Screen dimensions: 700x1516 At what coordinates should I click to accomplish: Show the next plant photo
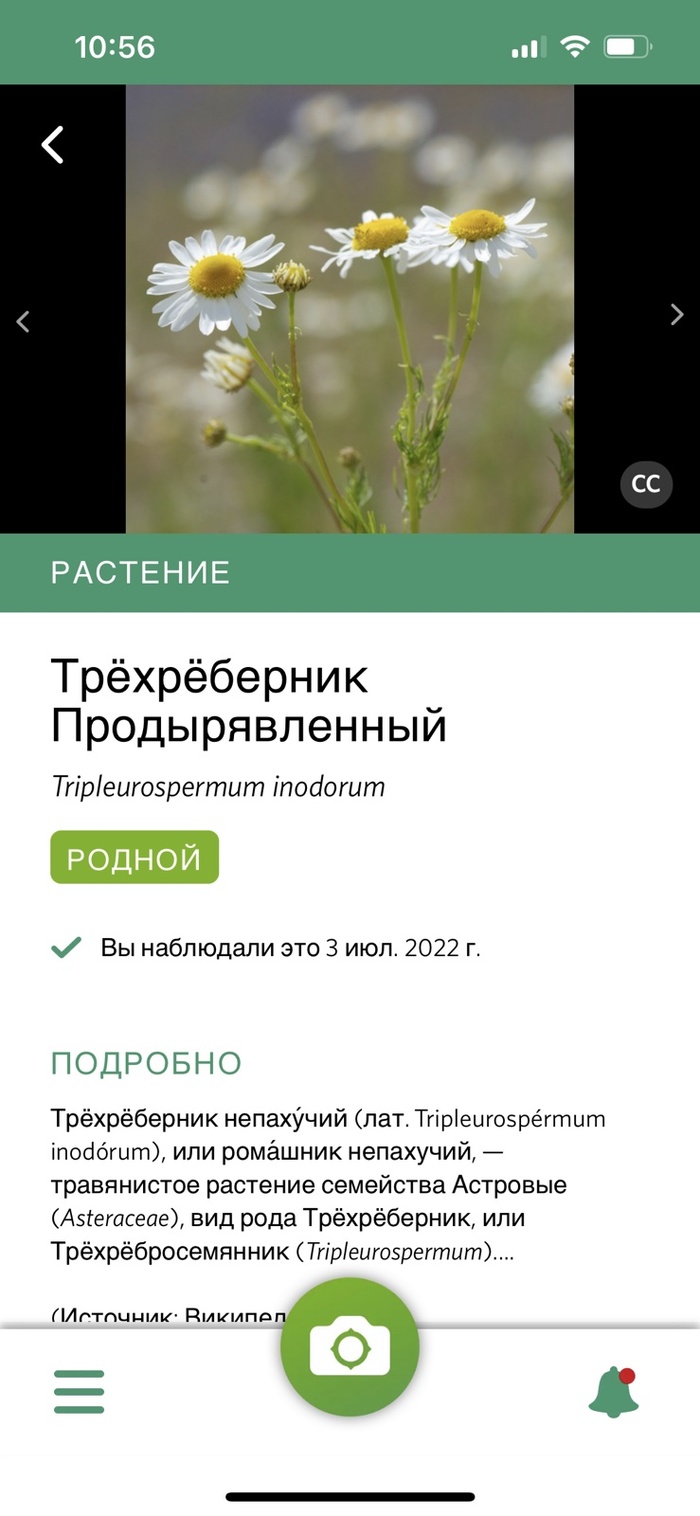click(x=677, y=315)
